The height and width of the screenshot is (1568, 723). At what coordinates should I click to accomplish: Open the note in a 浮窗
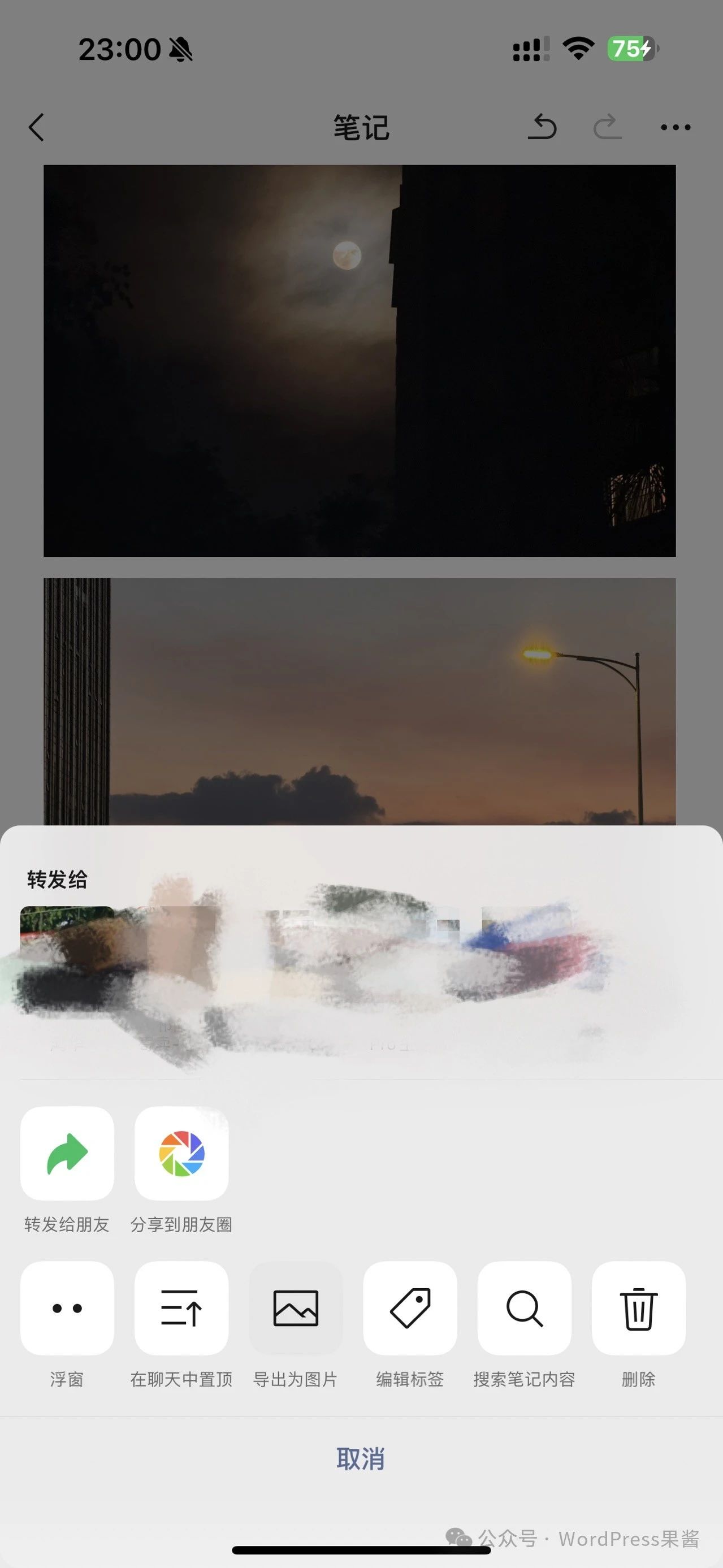pos(67,1308)
